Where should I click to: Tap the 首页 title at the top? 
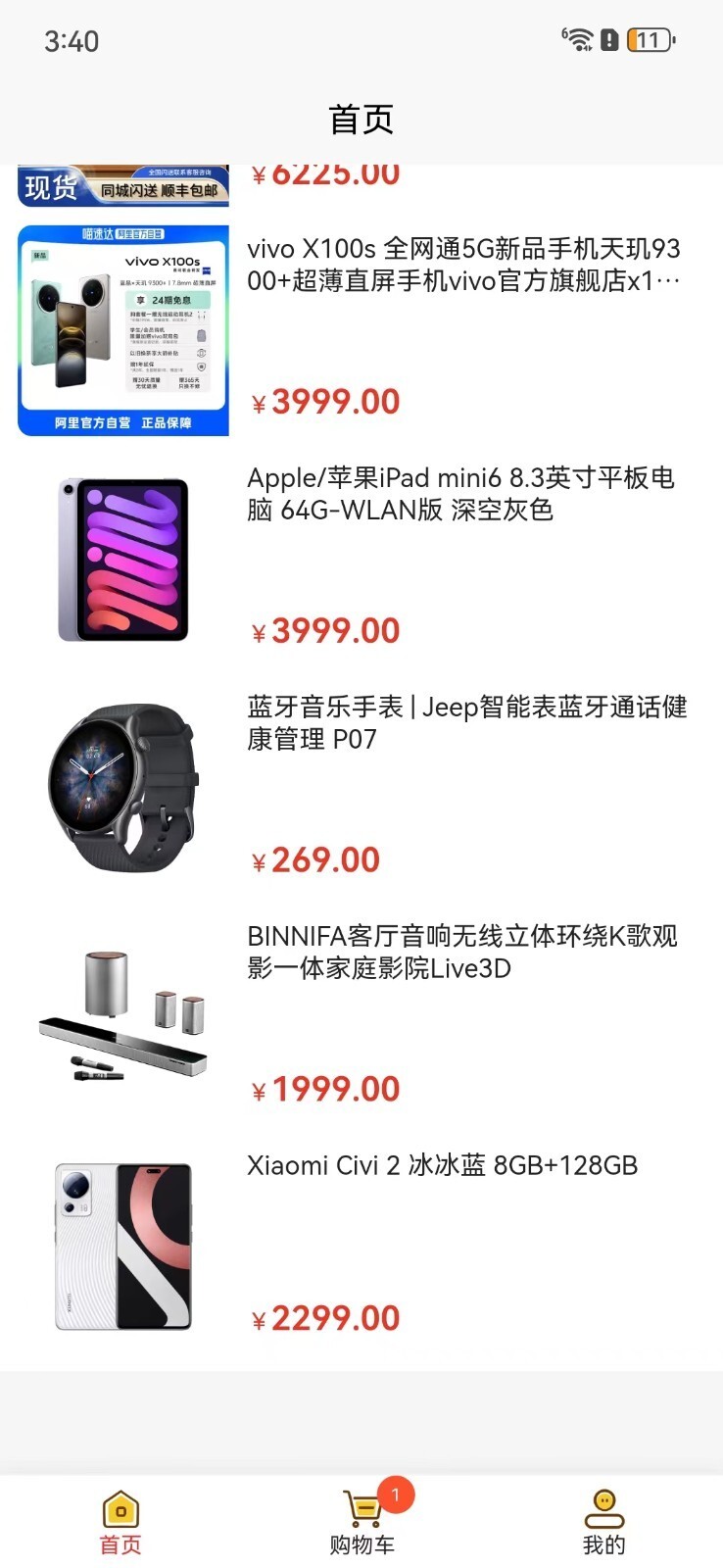pyautogui.click(x=361, y=118)
